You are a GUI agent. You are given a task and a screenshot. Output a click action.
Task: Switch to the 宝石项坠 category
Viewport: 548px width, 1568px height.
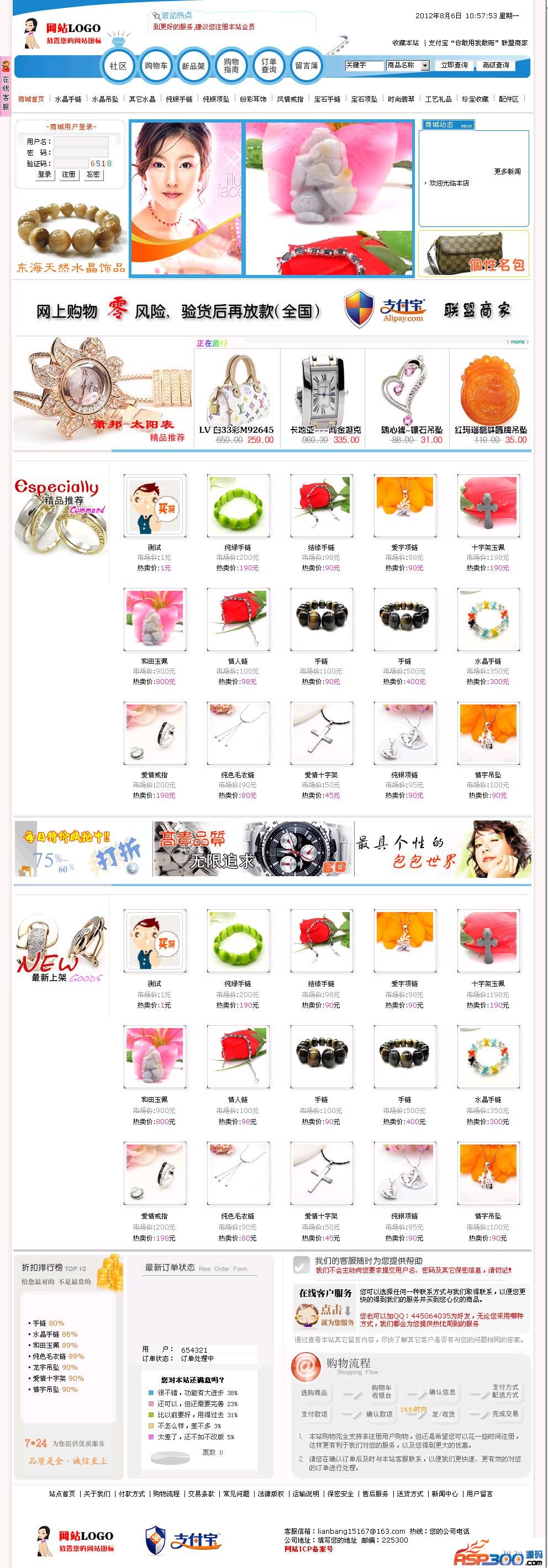tap(364, 99)
